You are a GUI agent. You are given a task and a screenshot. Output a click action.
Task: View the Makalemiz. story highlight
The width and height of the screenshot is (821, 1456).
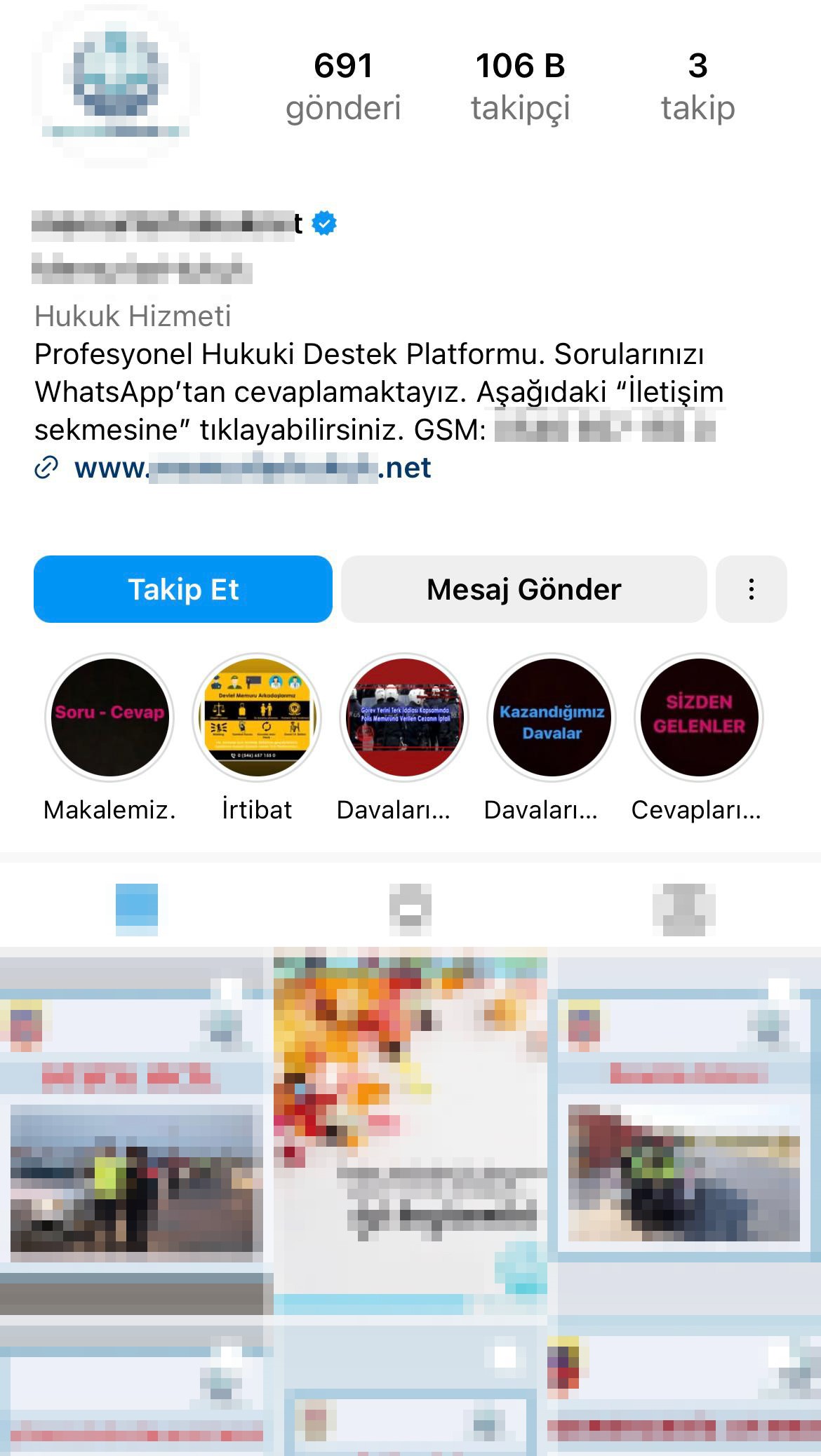[109, 717]
